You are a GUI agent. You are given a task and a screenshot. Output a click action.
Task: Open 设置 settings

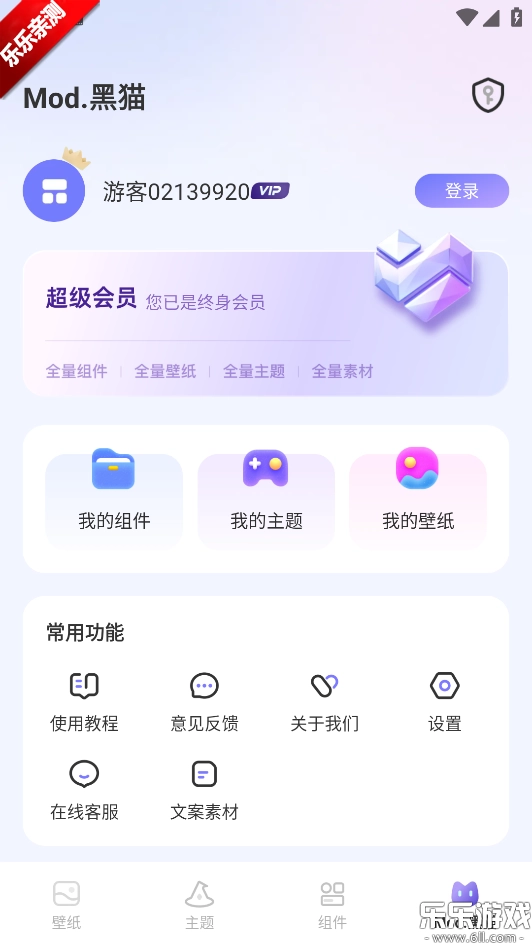click(x=445, y=702)
